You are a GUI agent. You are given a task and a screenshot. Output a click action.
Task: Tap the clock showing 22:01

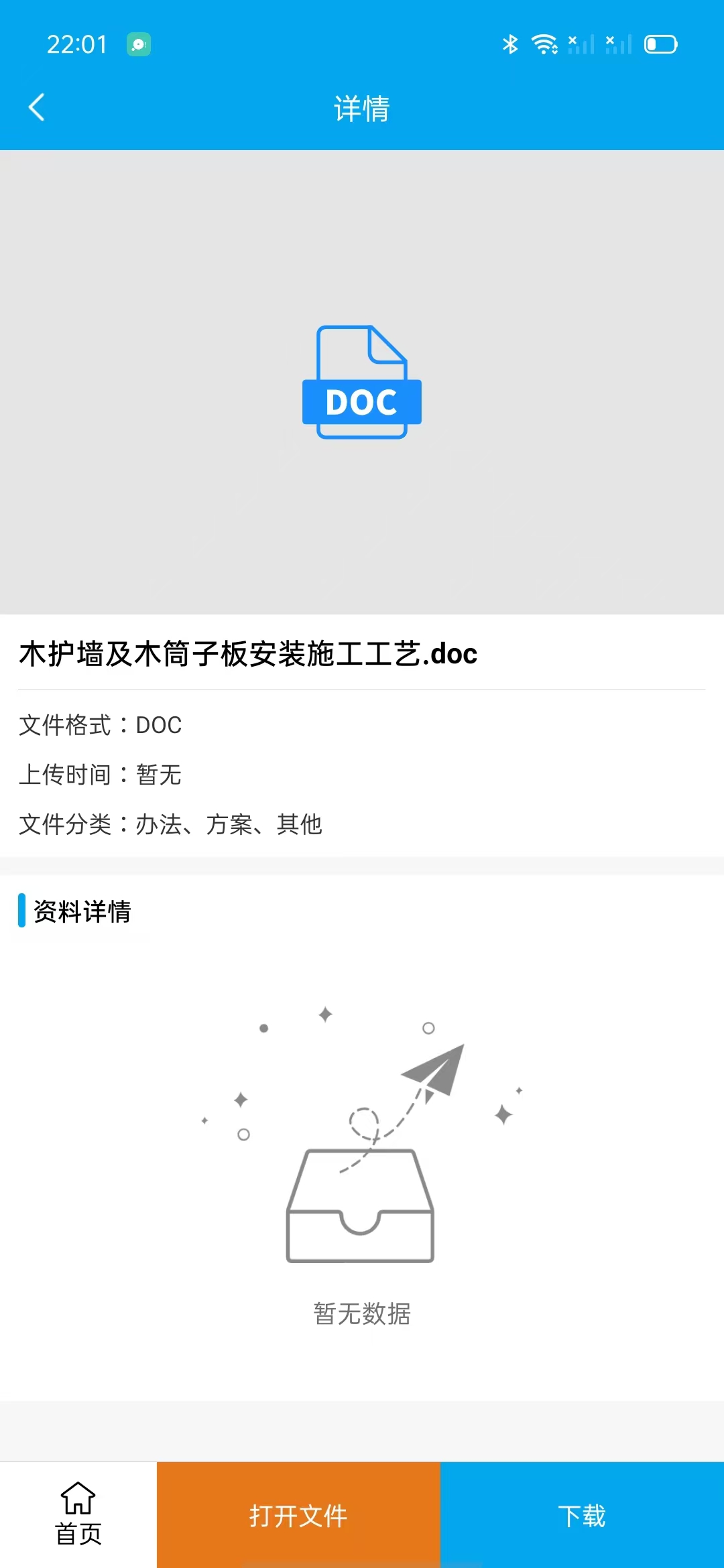point(76,44)
